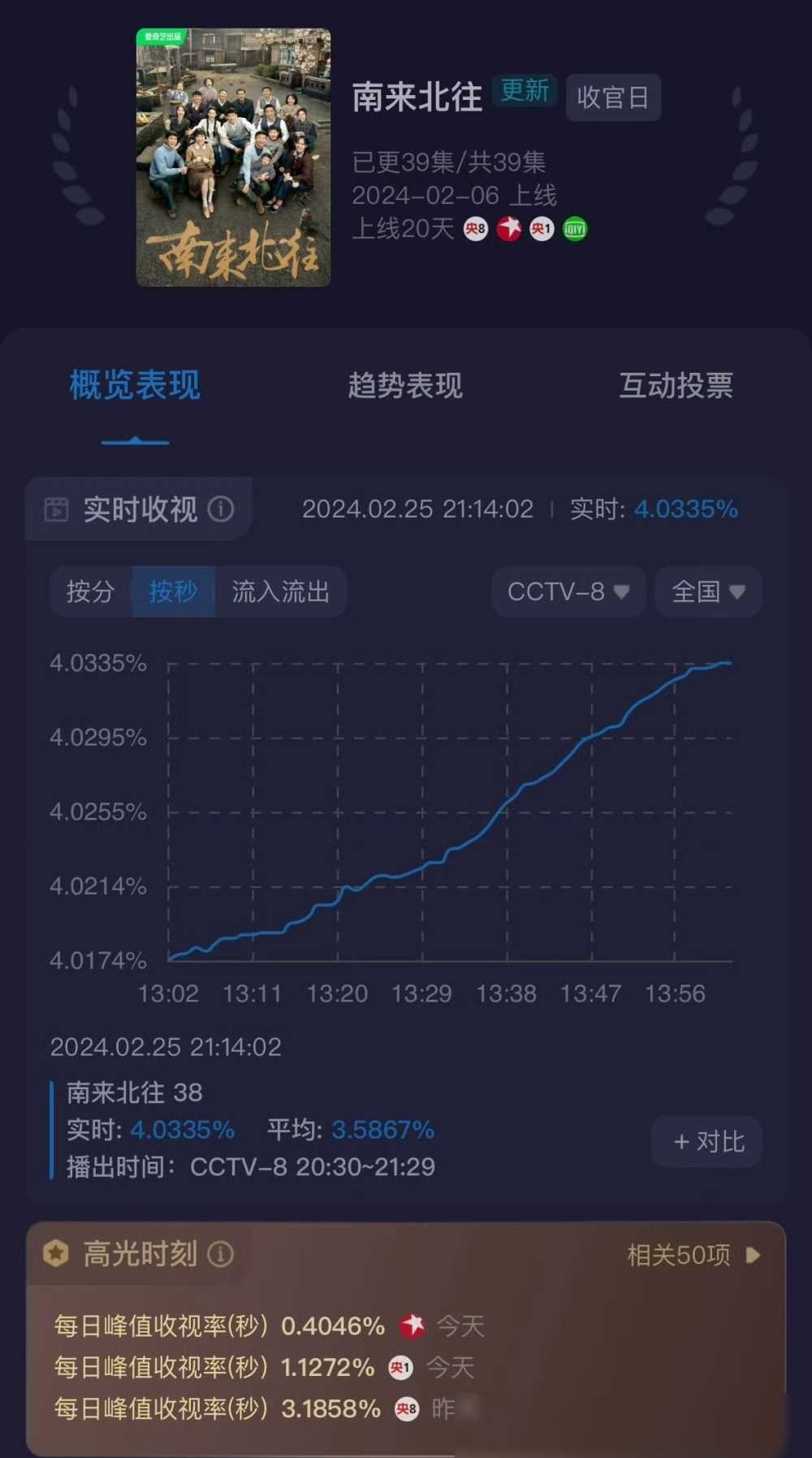Open the CCTV-8 channel dropdown
Image resolution: width=812 pixels, height=1458 pixels.
click(568, 591)
